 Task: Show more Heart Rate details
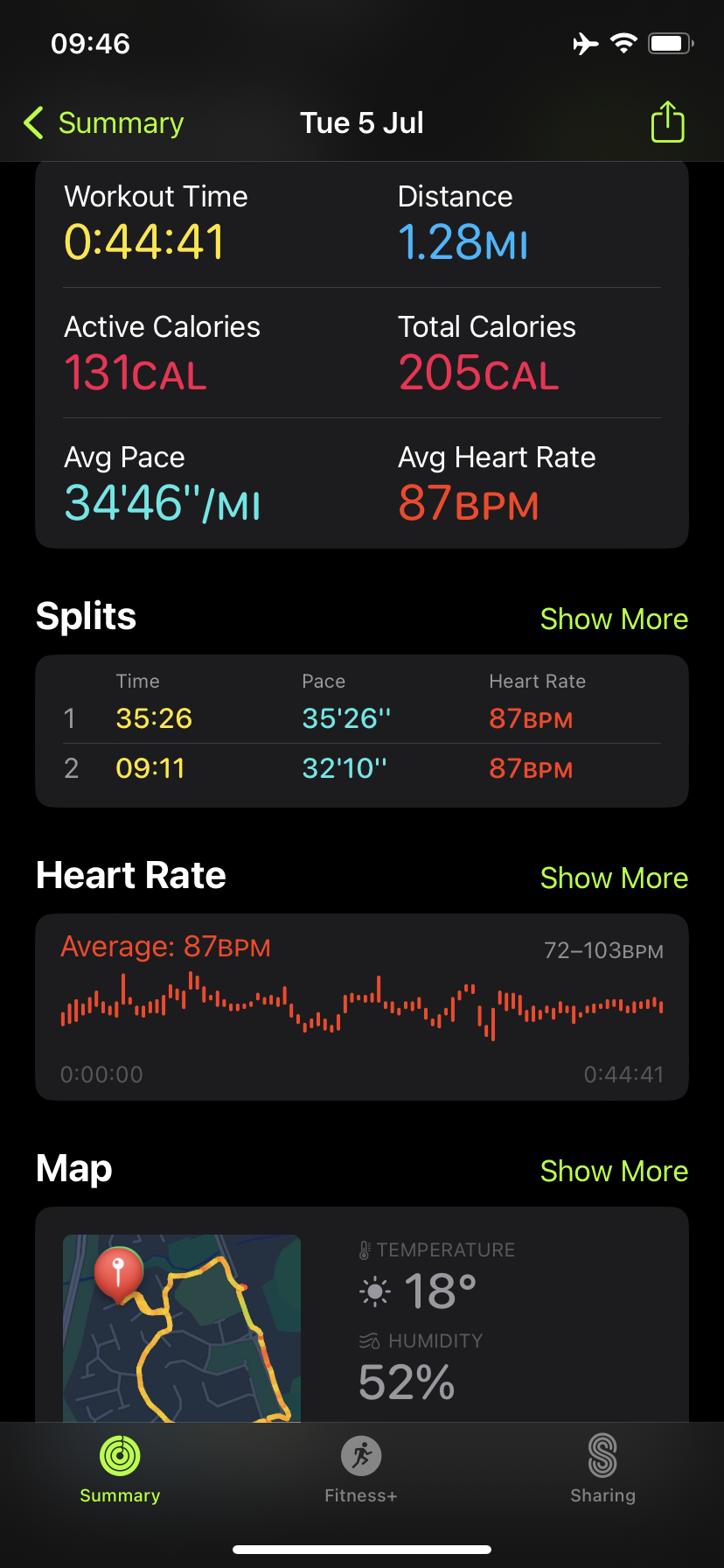(614, 878)
